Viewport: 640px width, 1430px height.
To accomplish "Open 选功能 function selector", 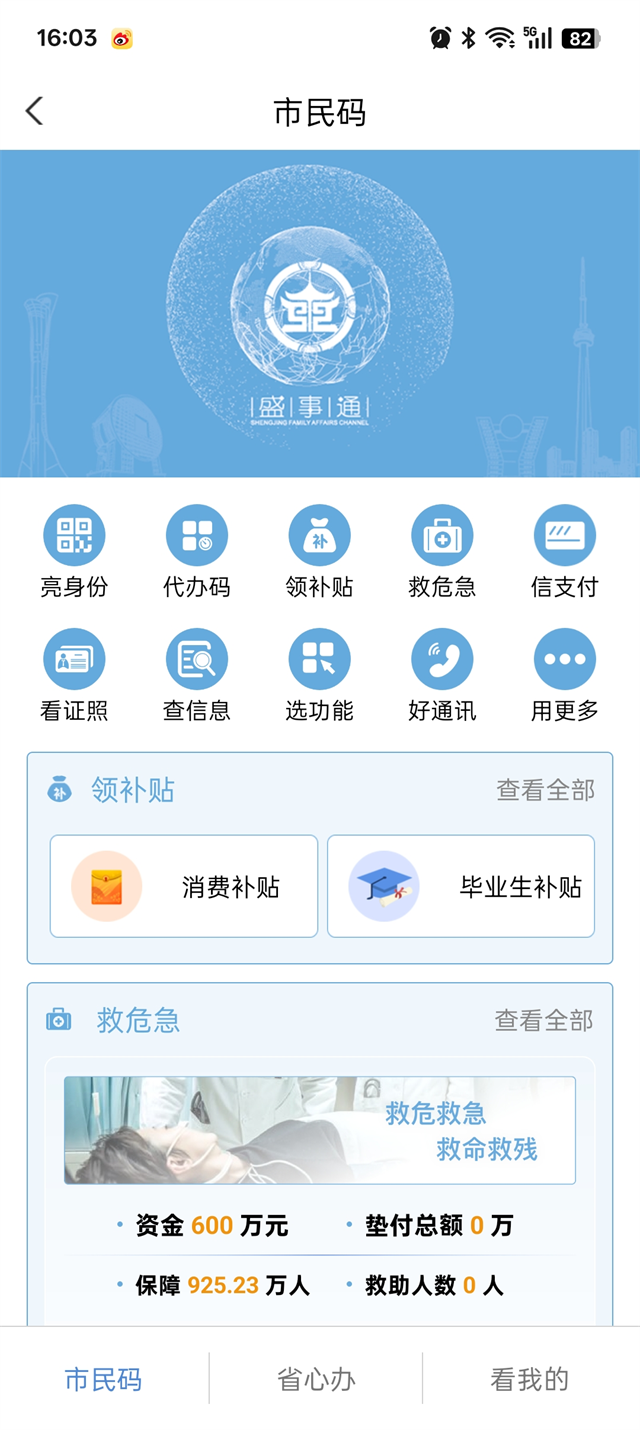I will (319, 674).
